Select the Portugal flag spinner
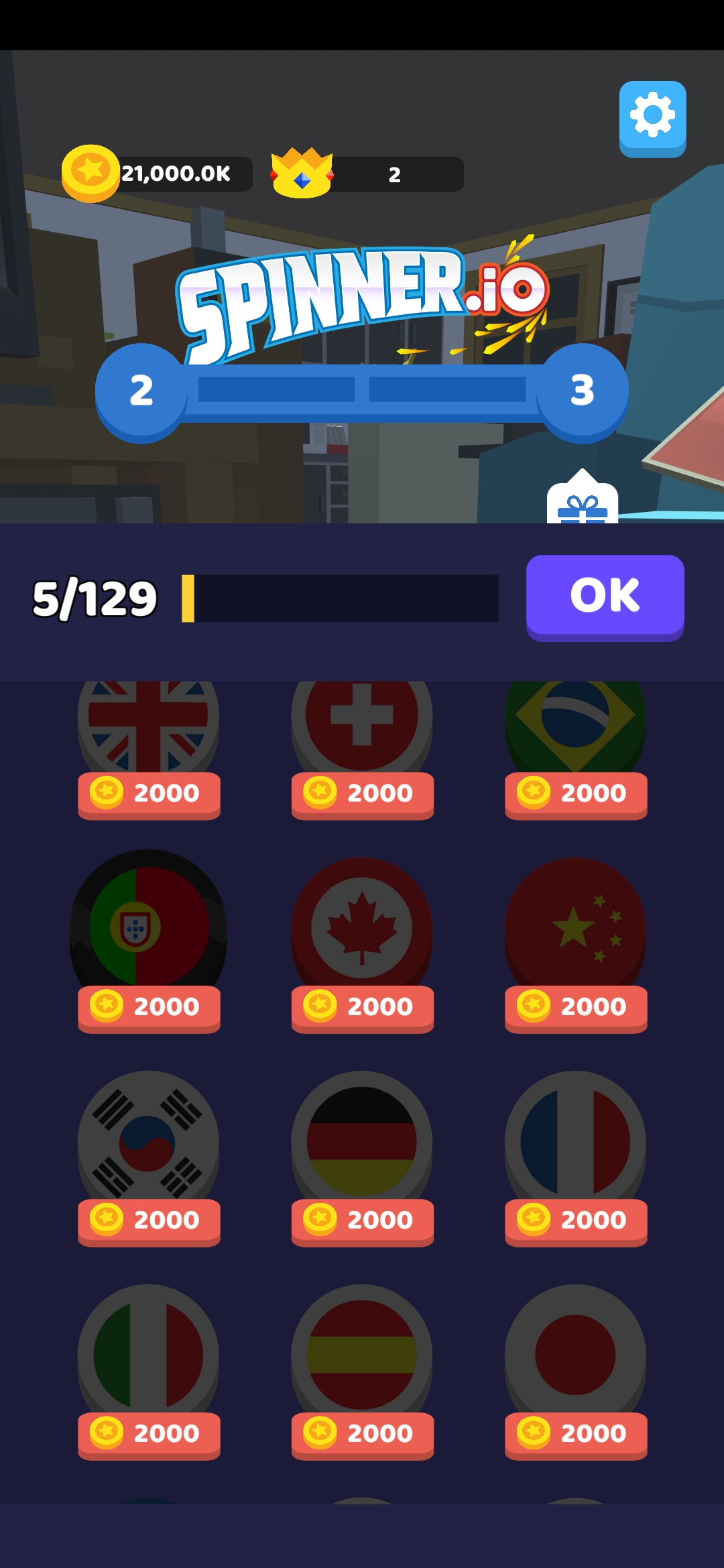Viewport: 724px width, 1568px height. point(148,927)
